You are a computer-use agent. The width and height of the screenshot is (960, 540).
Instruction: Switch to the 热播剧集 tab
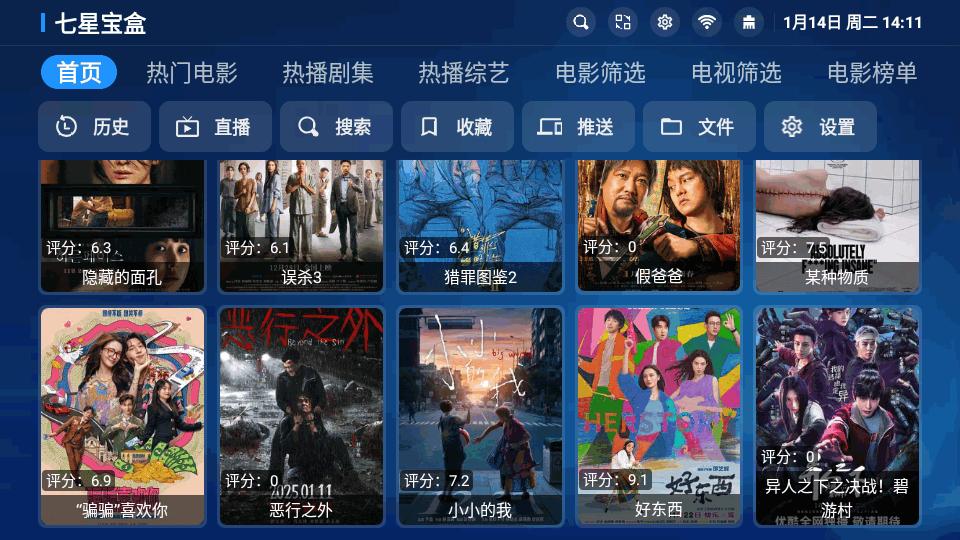(x=328, y=73)
